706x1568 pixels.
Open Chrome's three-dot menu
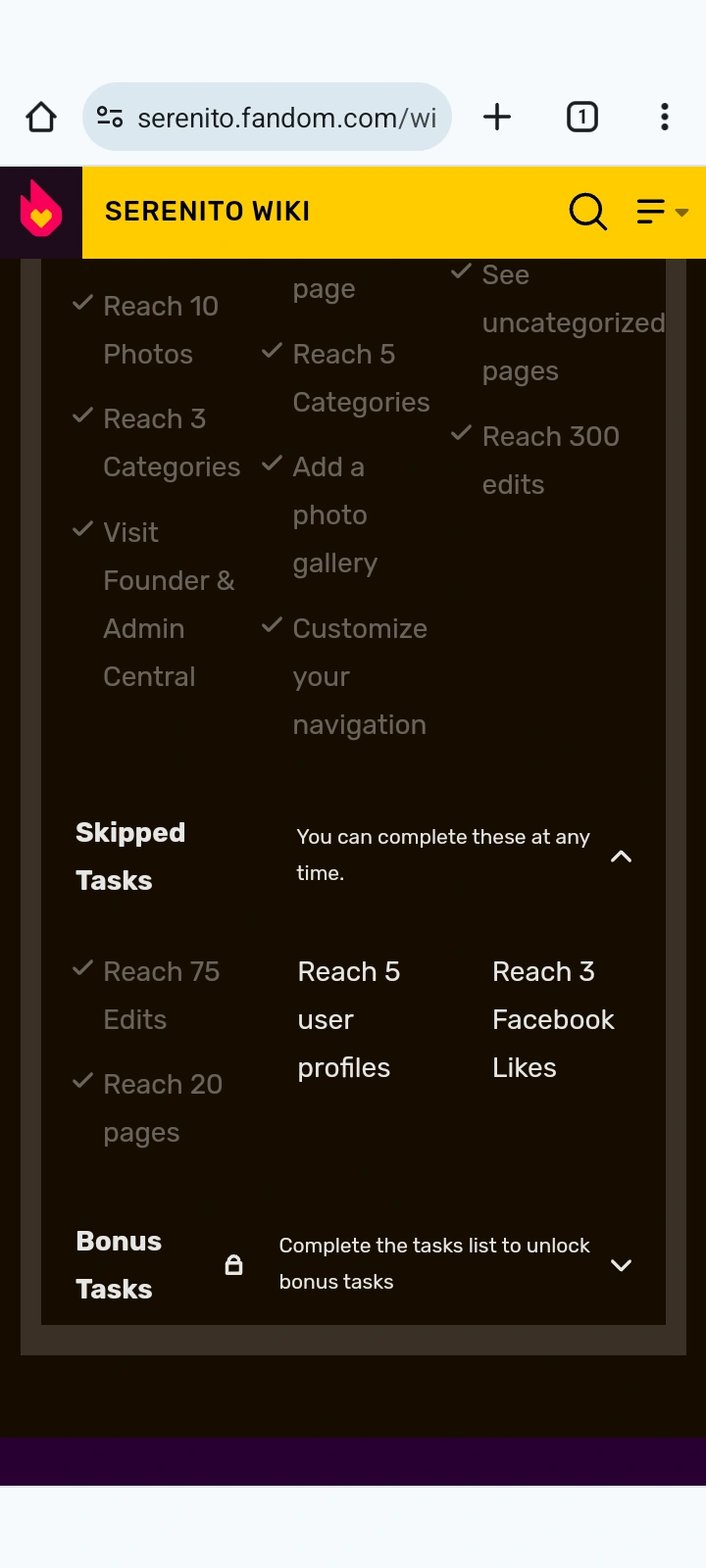[x=664, y=117]
